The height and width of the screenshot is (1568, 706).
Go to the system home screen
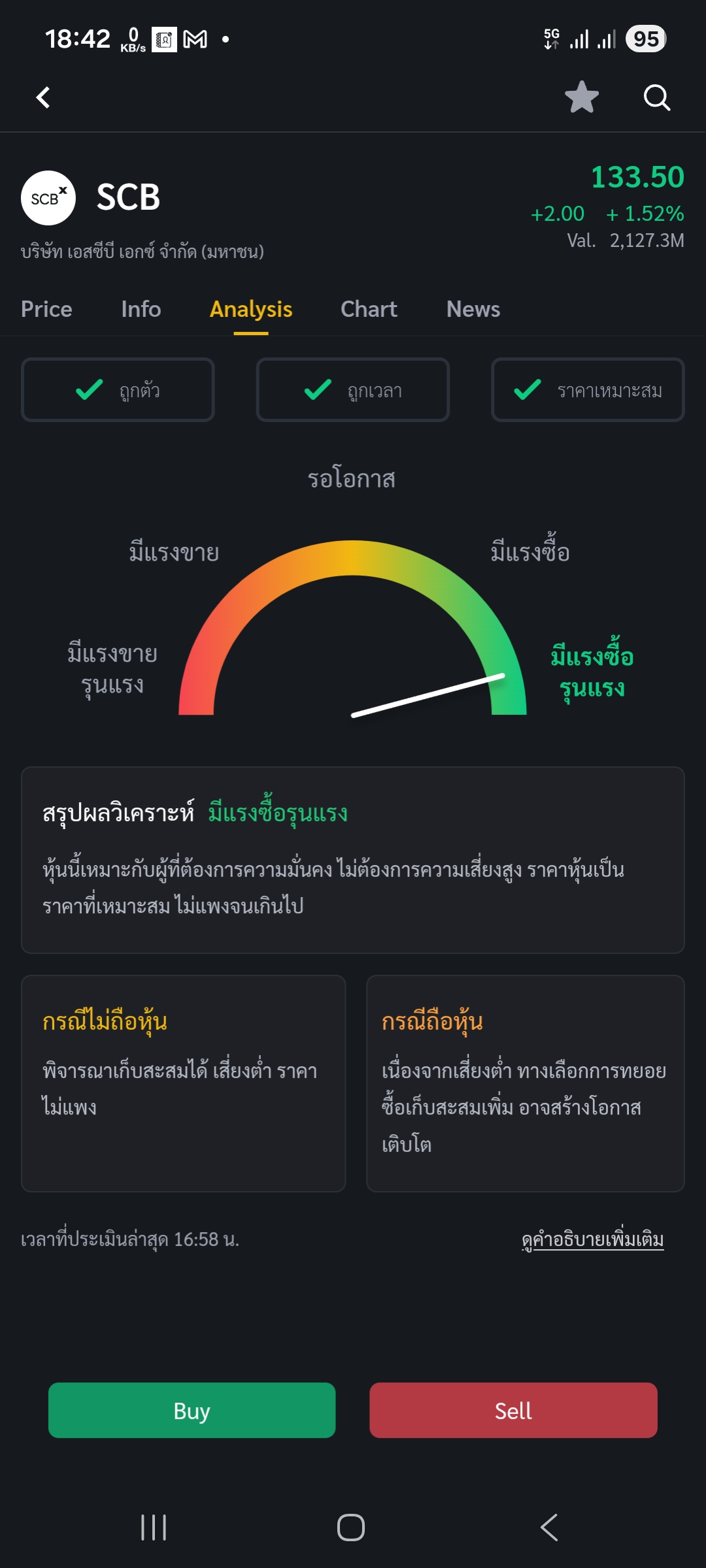tap(351, 1527)
